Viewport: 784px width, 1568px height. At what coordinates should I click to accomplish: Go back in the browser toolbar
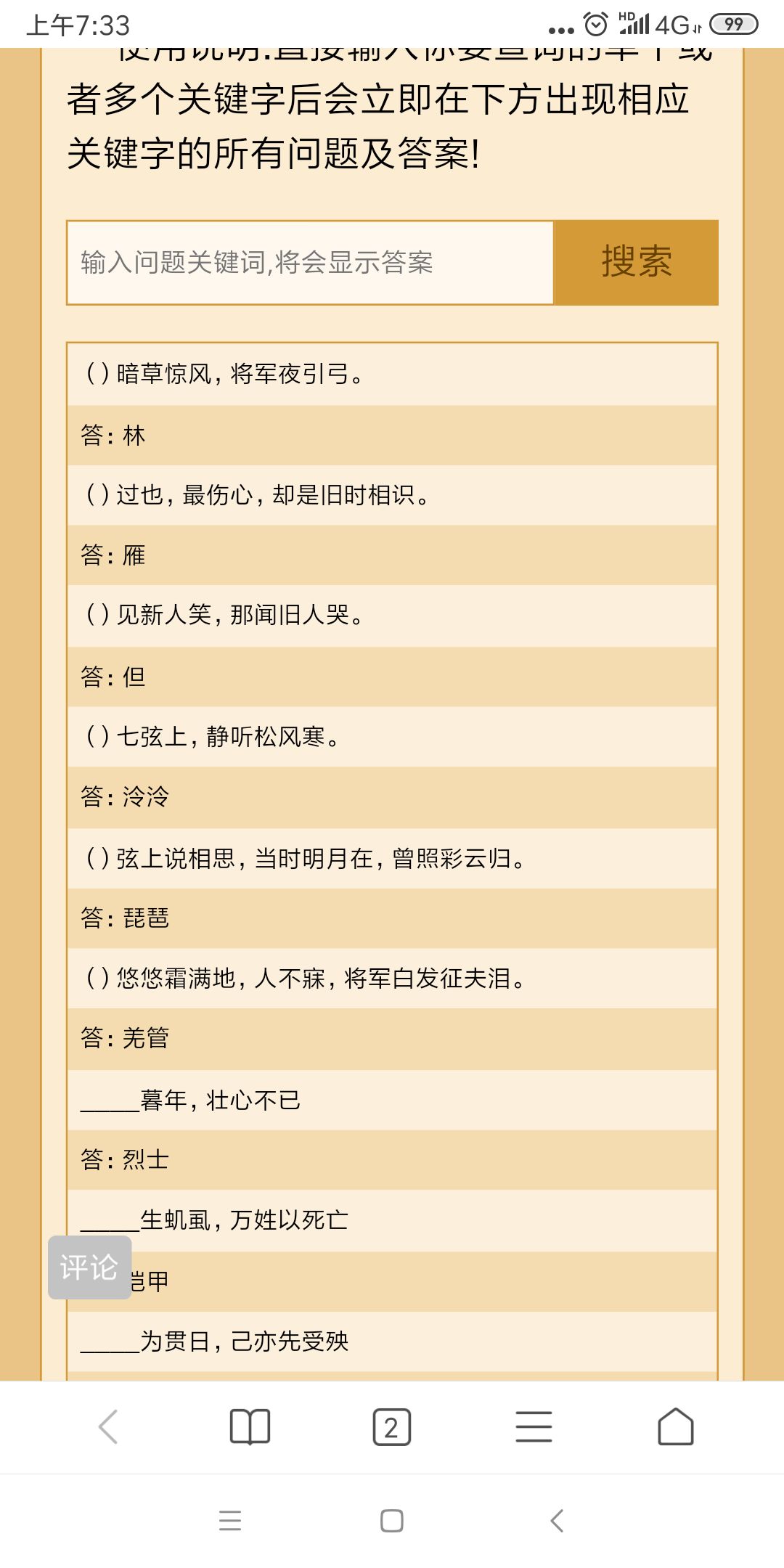click(x=108, y=1427)
